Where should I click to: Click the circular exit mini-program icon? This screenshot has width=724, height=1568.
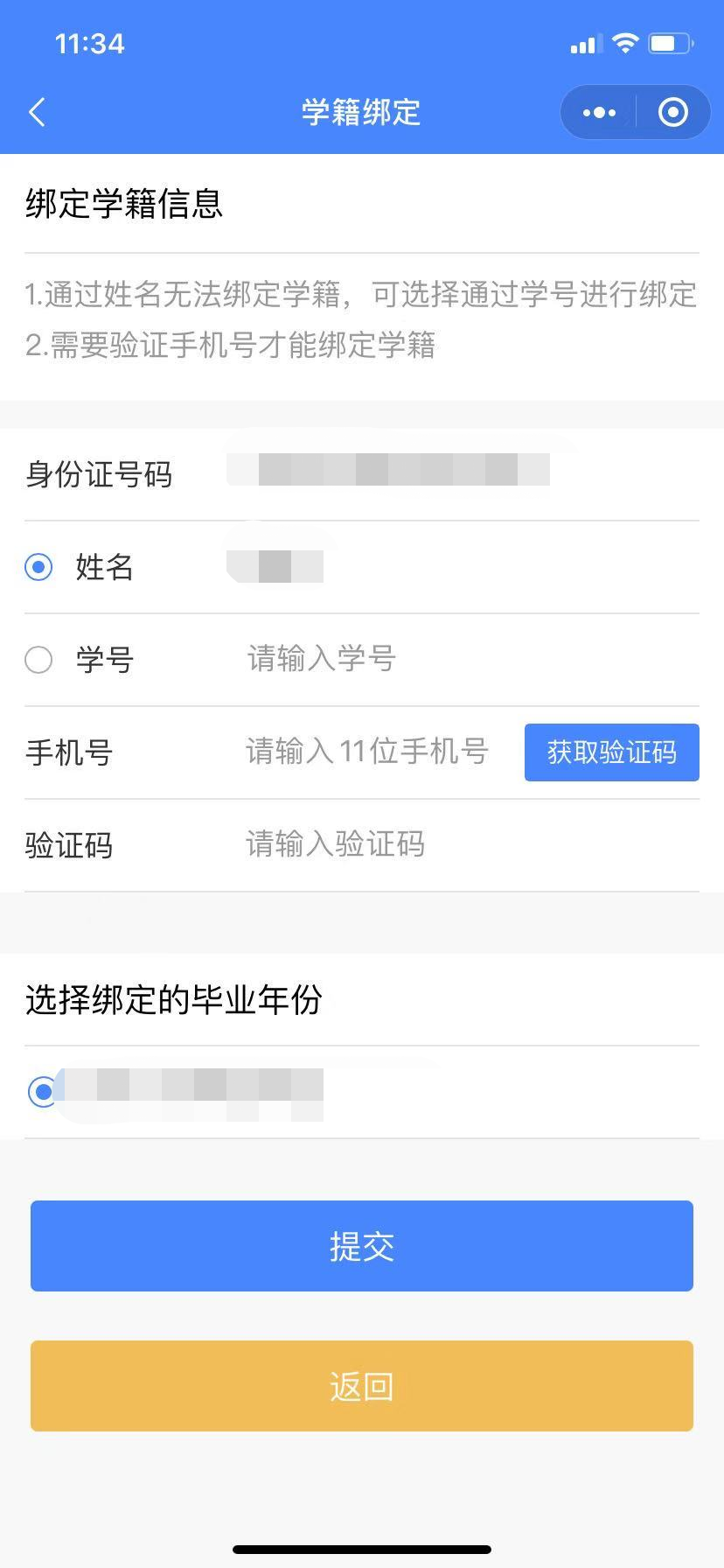pyautogui.click(x=672, y=112)
